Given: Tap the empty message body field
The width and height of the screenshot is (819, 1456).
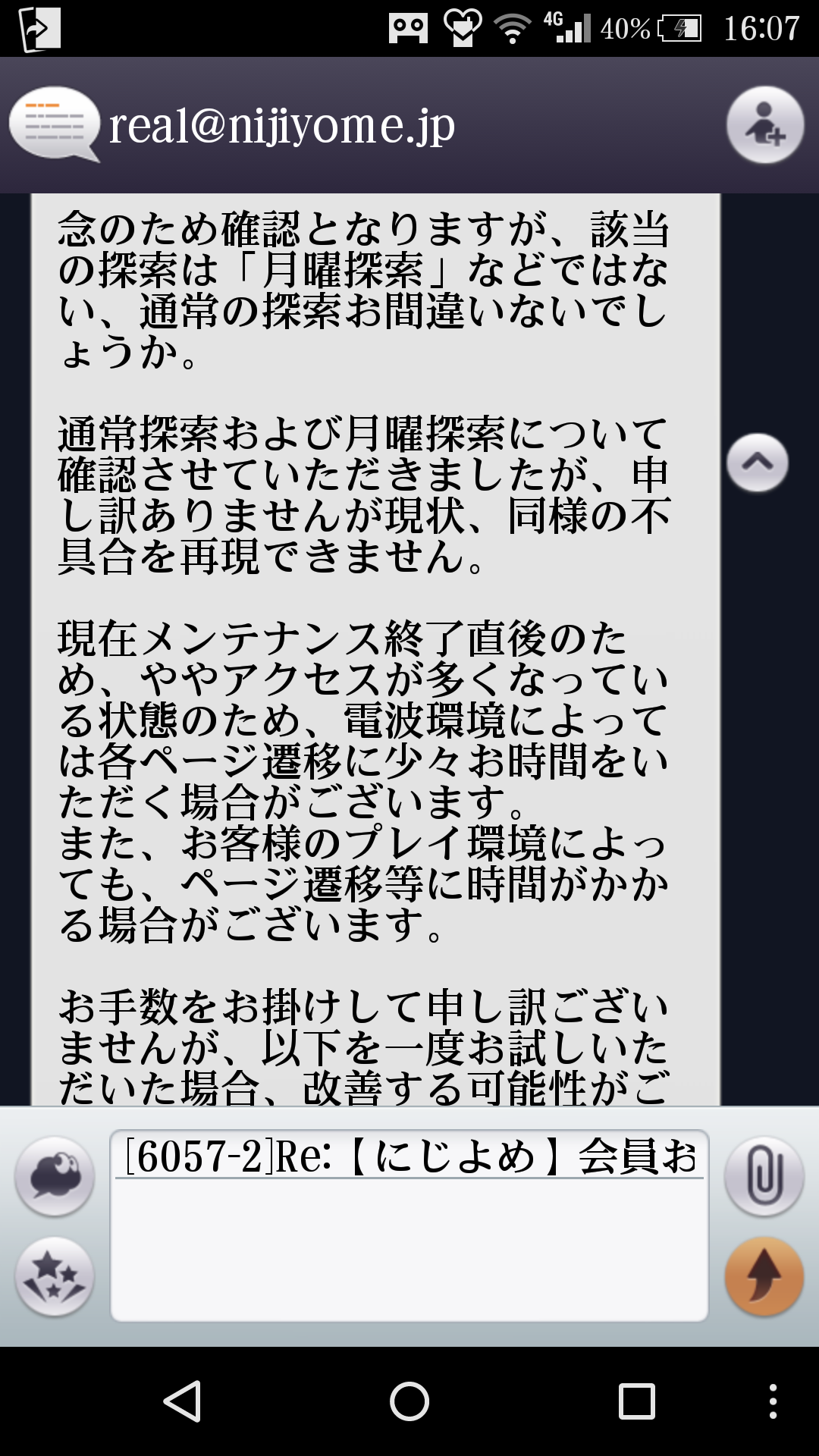Looking at the screenshot, I should [x=409, y=1251].
